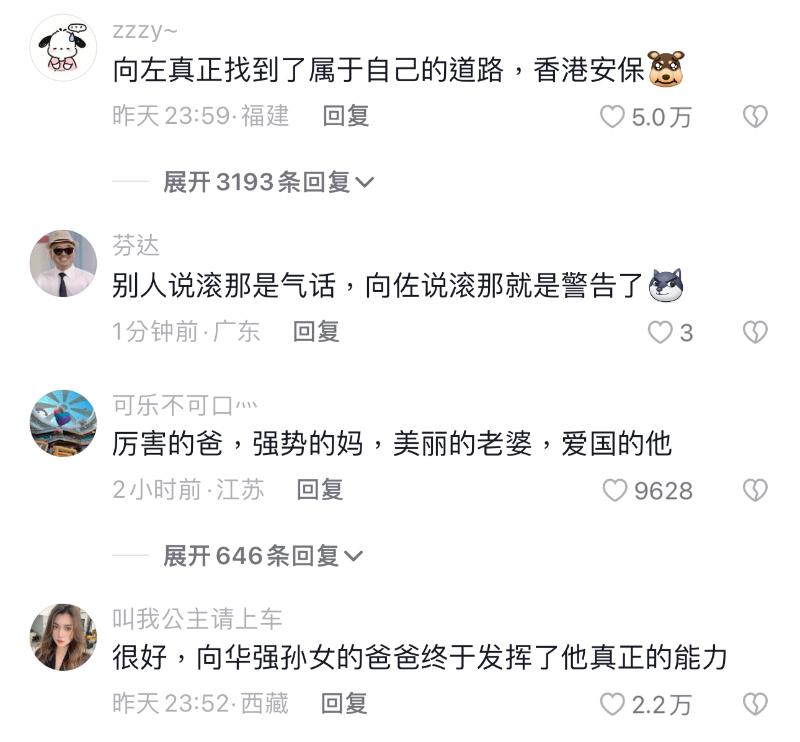
Task: Dislike the comment by 可乐不可口
Action: click(755, 490)
